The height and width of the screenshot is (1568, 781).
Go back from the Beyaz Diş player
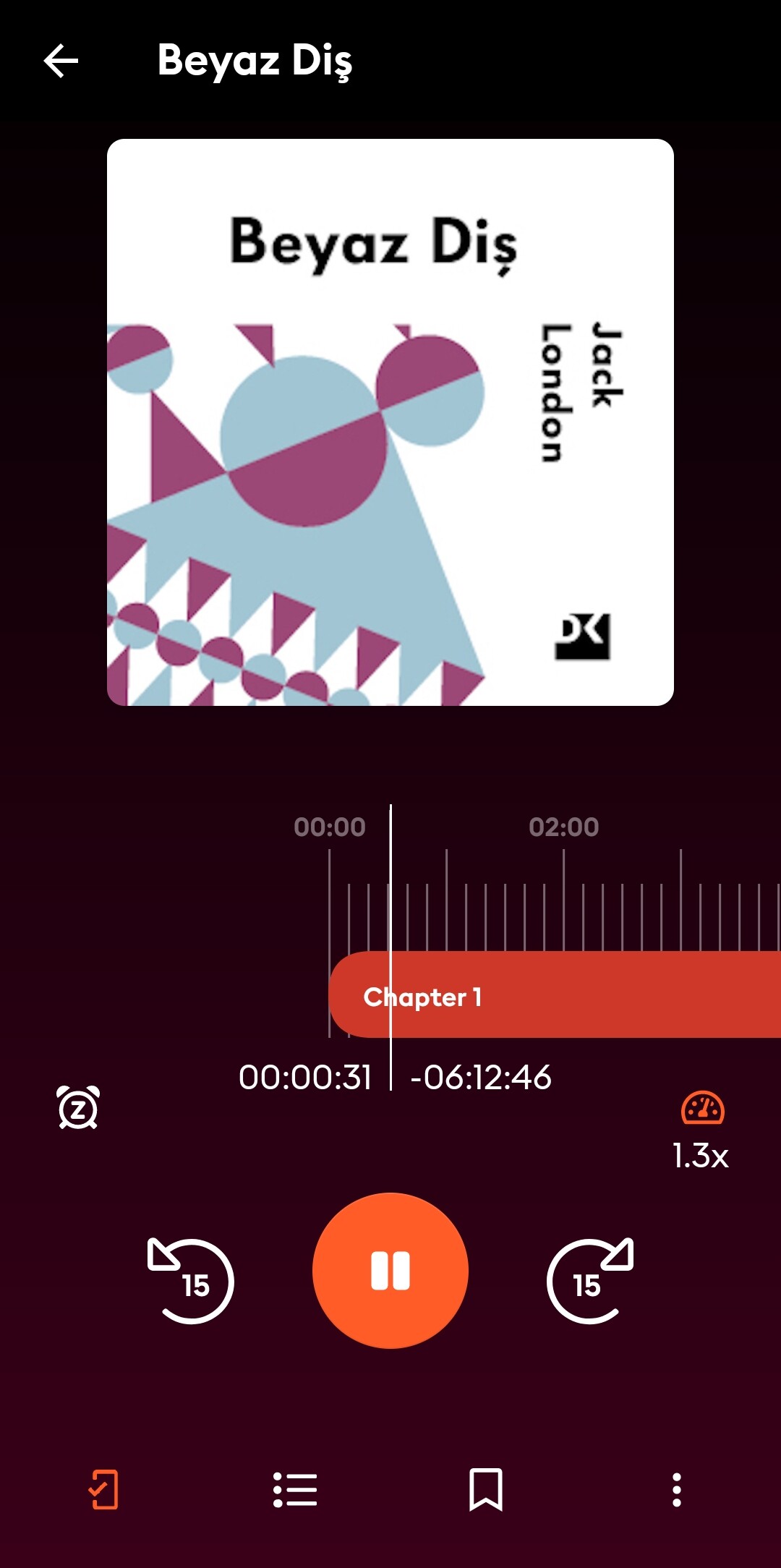(61, 60)
